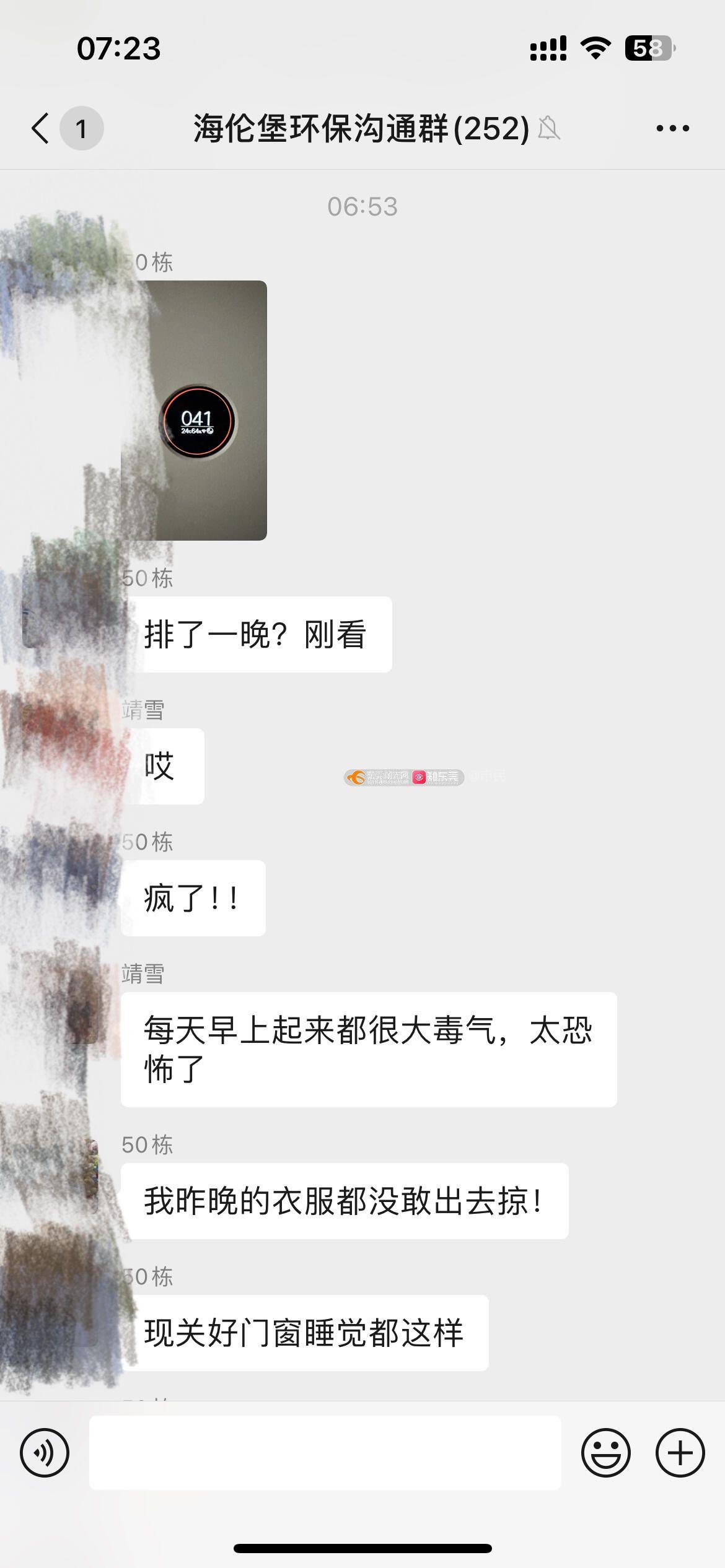Open group chat options menu
725x1568 pixels.
(672, 129)
